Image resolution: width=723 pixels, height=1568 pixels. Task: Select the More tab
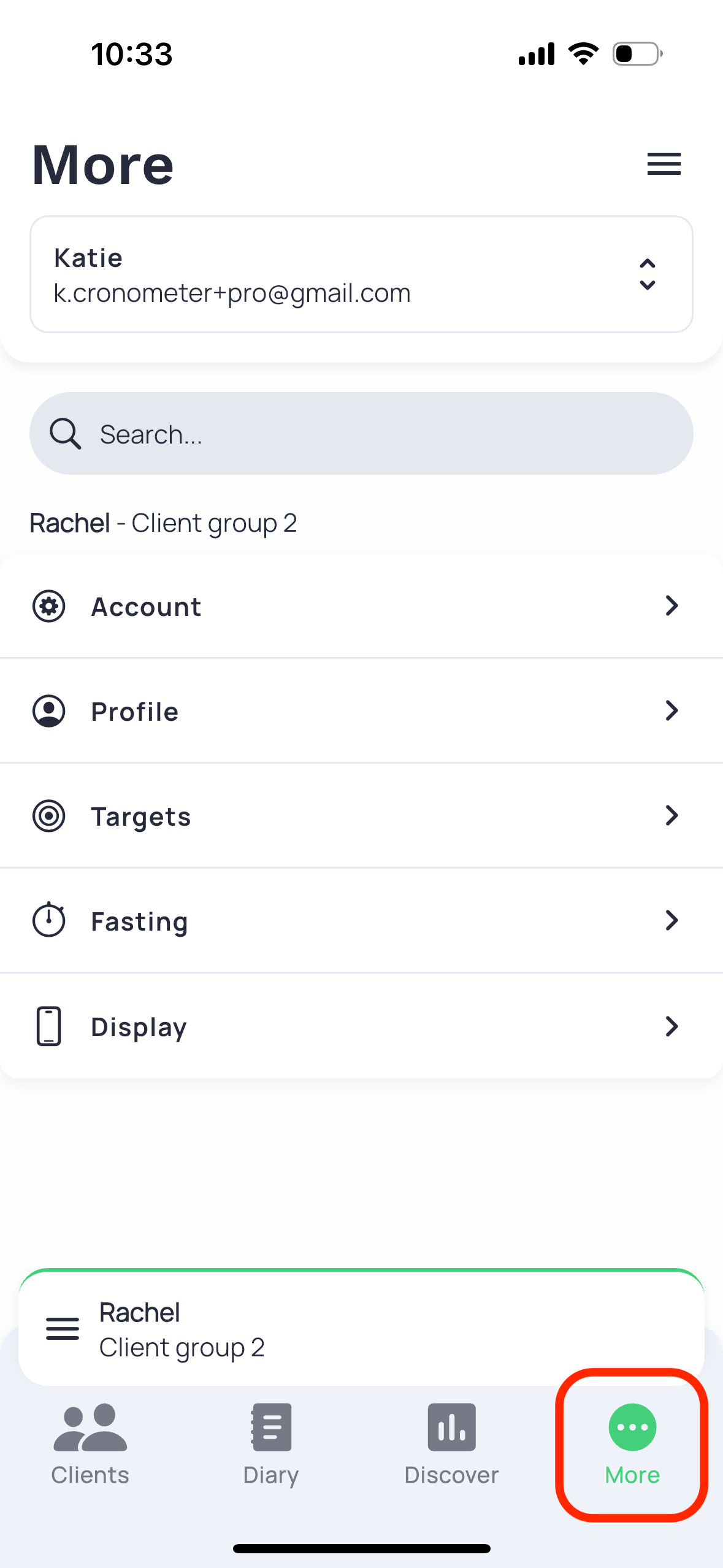632,1444
